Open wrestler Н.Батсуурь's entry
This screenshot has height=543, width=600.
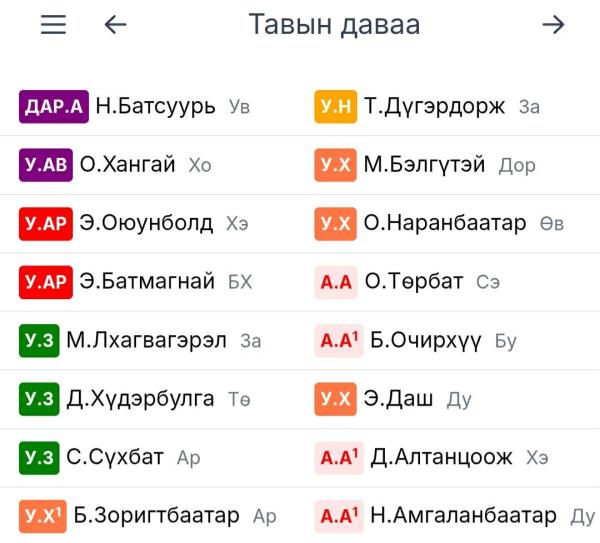(155, 106)
